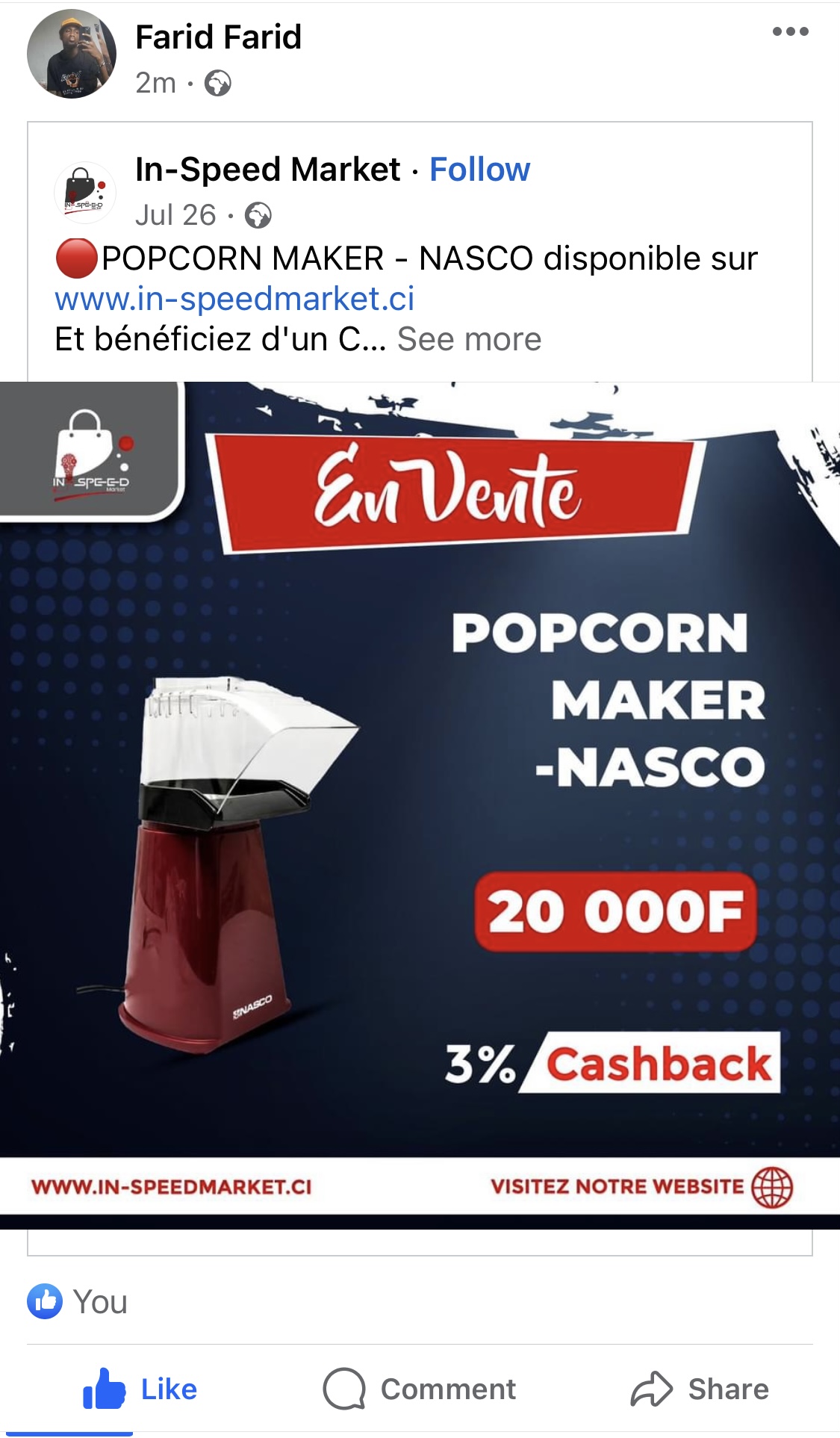Open the www.in-speedmarket.ci link

click(234, 299)
